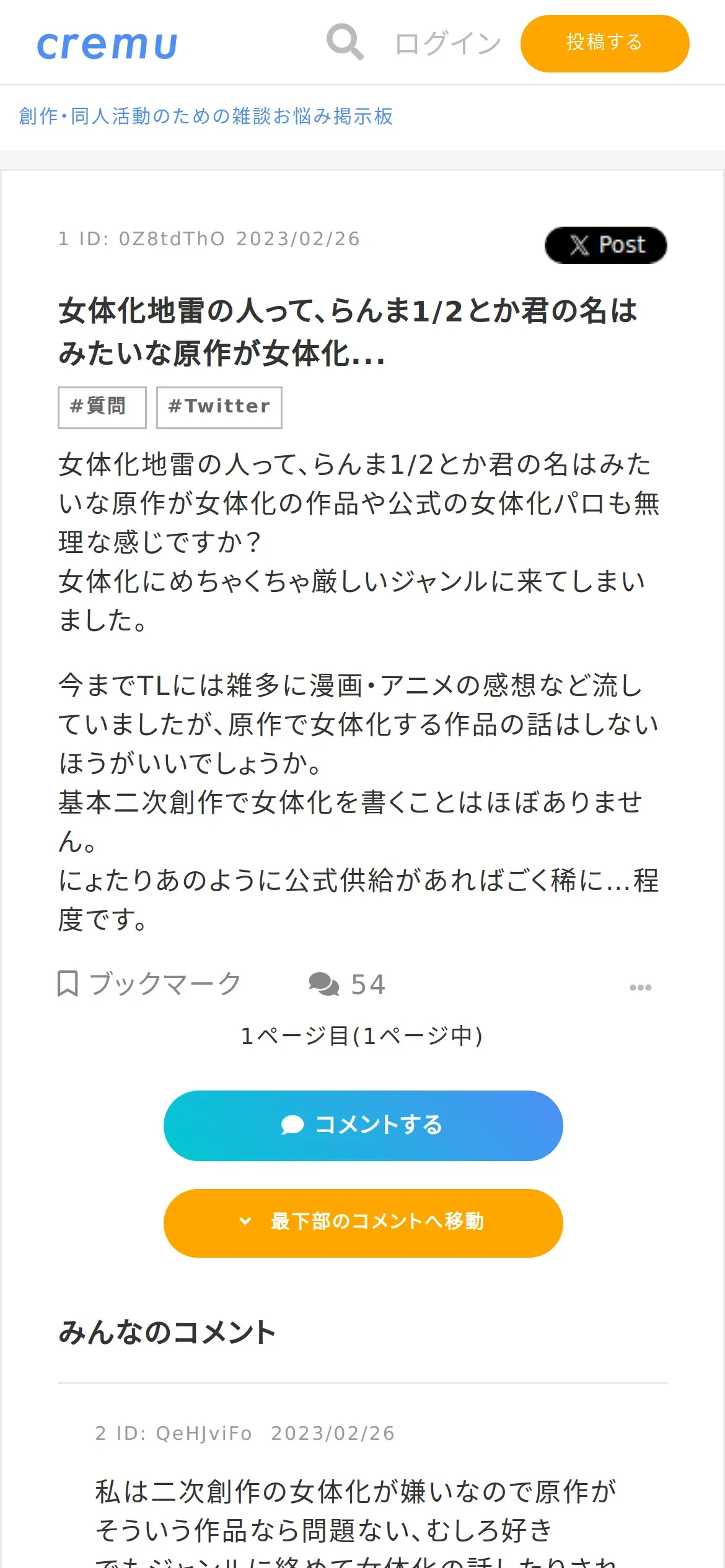The height and width of the screenshot is (1568, 725).
Task: Share the thread with X Post
Action: 605,245
